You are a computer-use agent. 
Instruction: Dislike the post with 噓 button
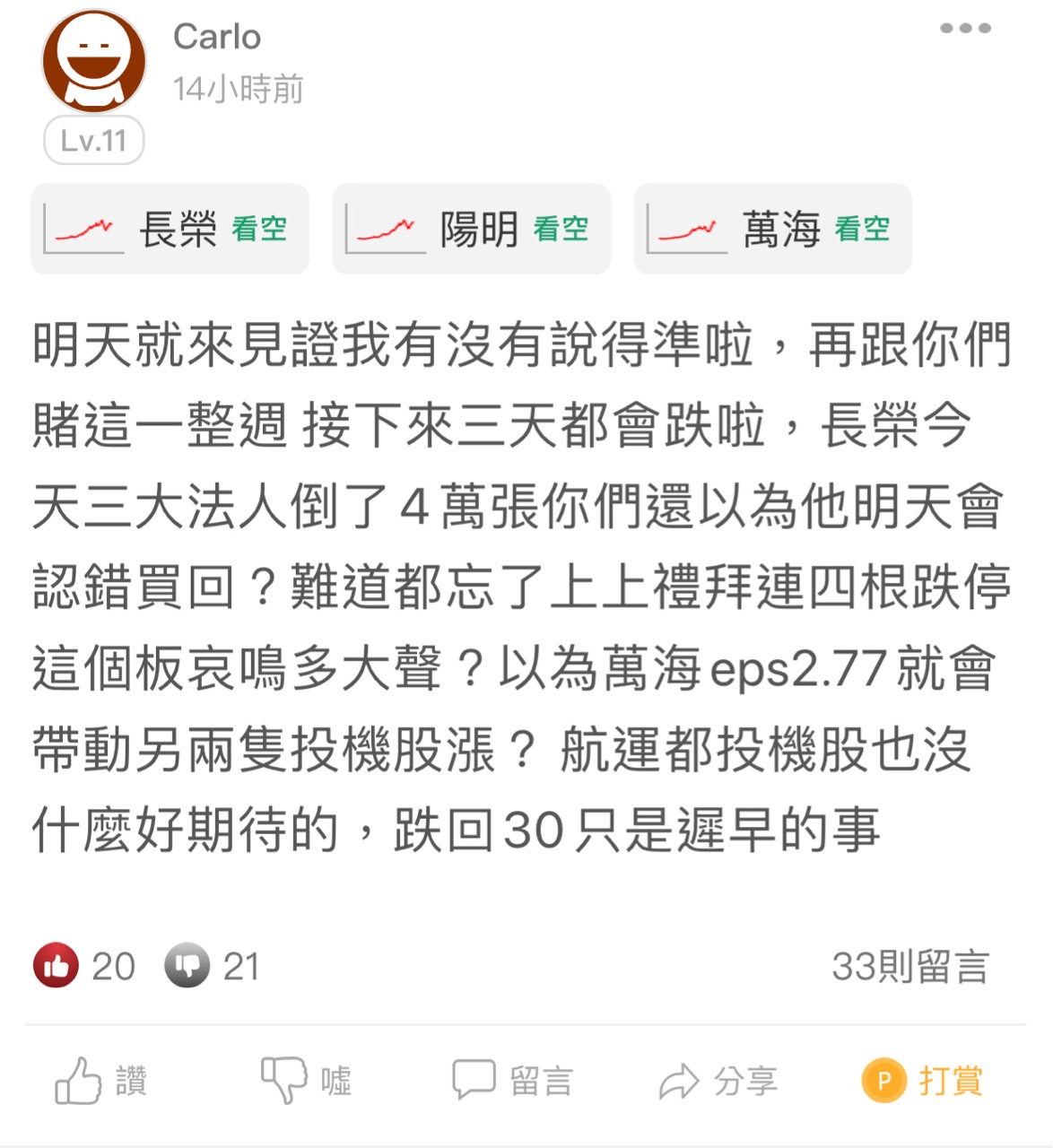point(306,1081)
